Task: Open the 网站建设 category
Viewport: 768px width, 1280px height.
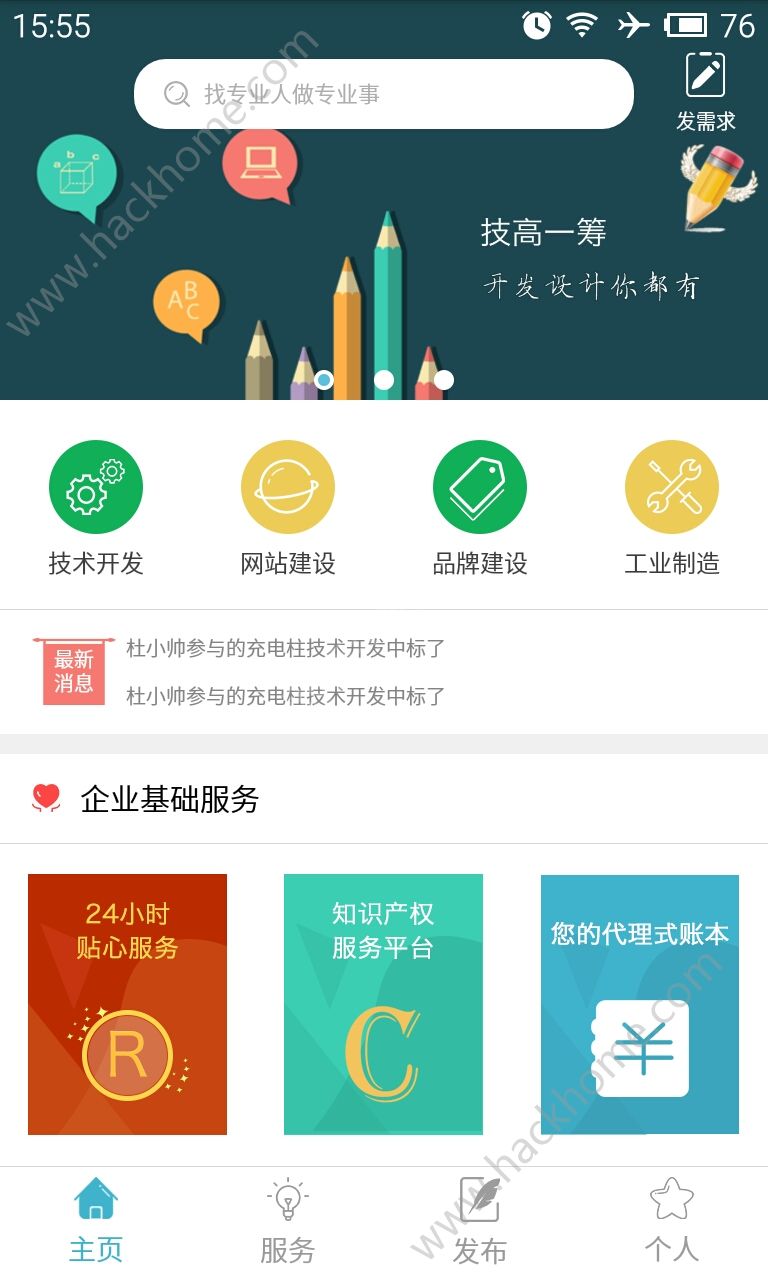Action: pyautogui.click(x=288, y=508)
